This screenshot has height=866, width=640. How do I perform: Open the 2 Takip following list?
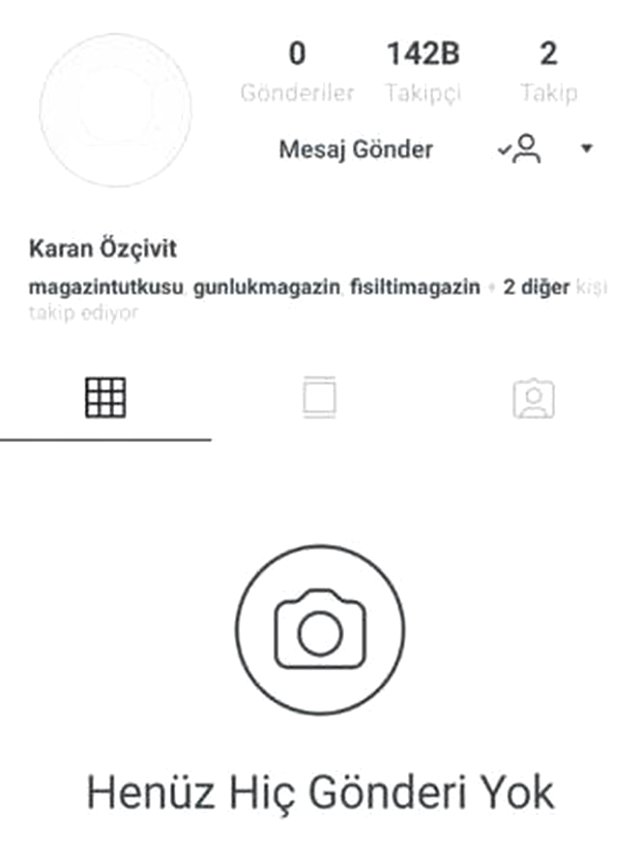point(548,72)
